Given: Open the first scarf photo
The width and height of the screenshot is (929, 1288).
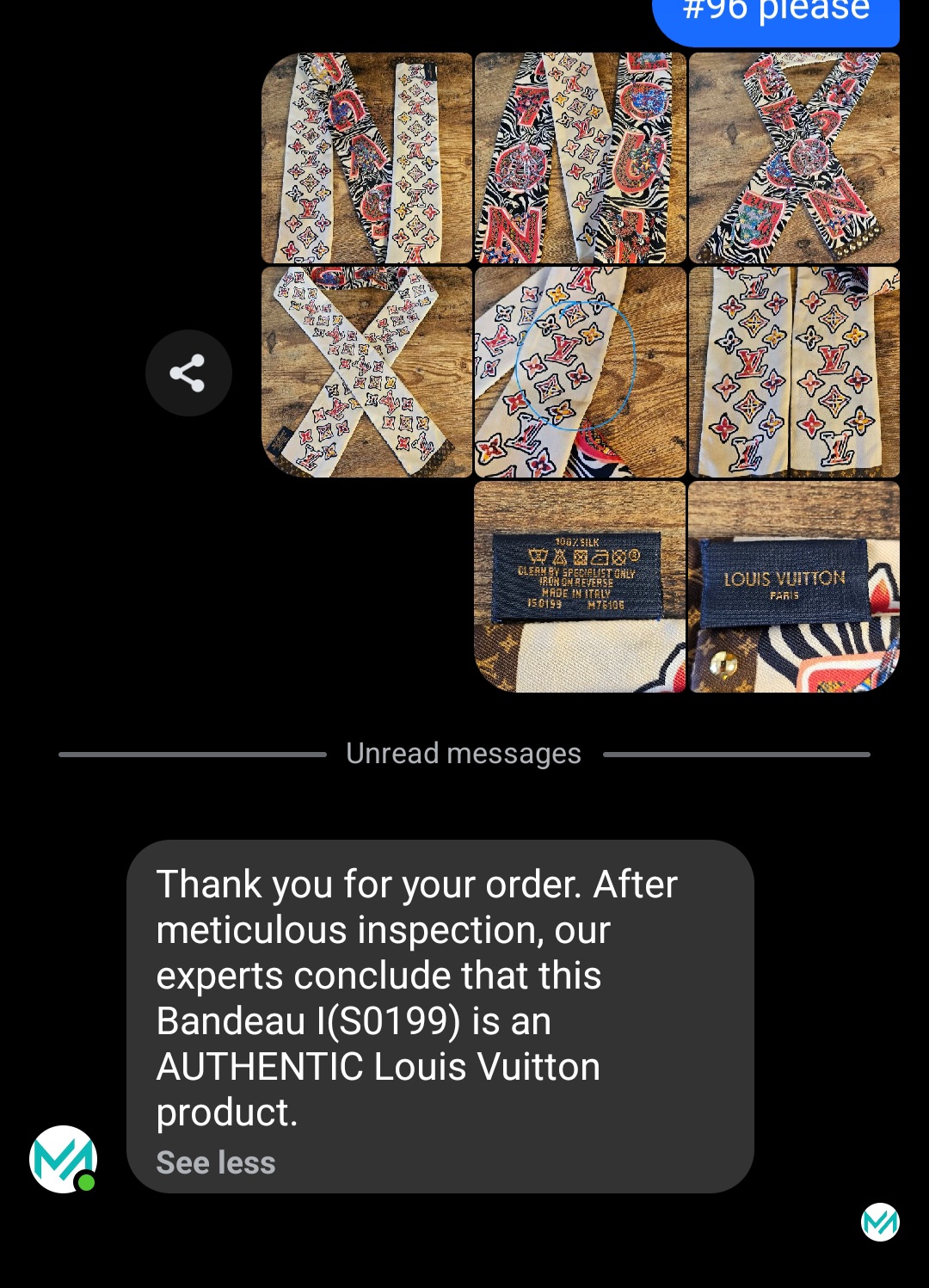Looking at the screenshot, I should [367, 158].
